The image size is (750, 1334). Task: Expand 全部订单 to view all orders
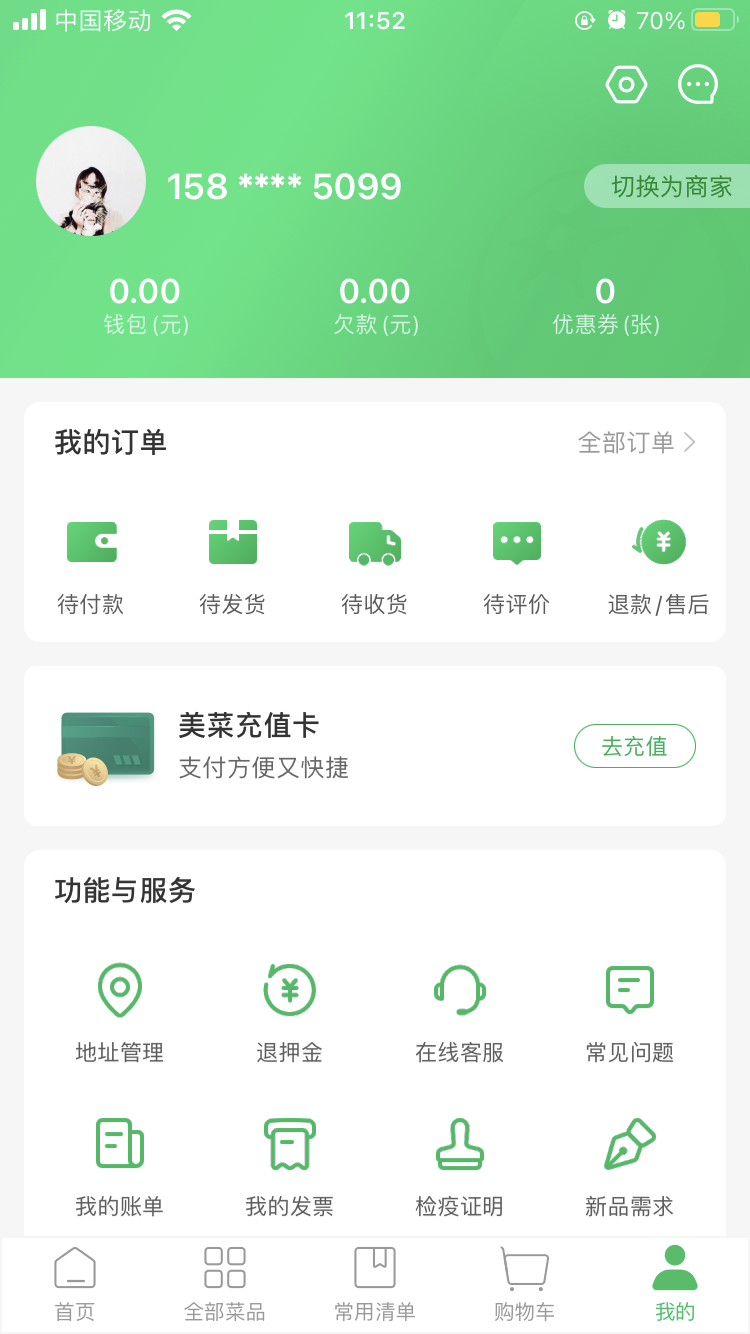tap(635, 441)
